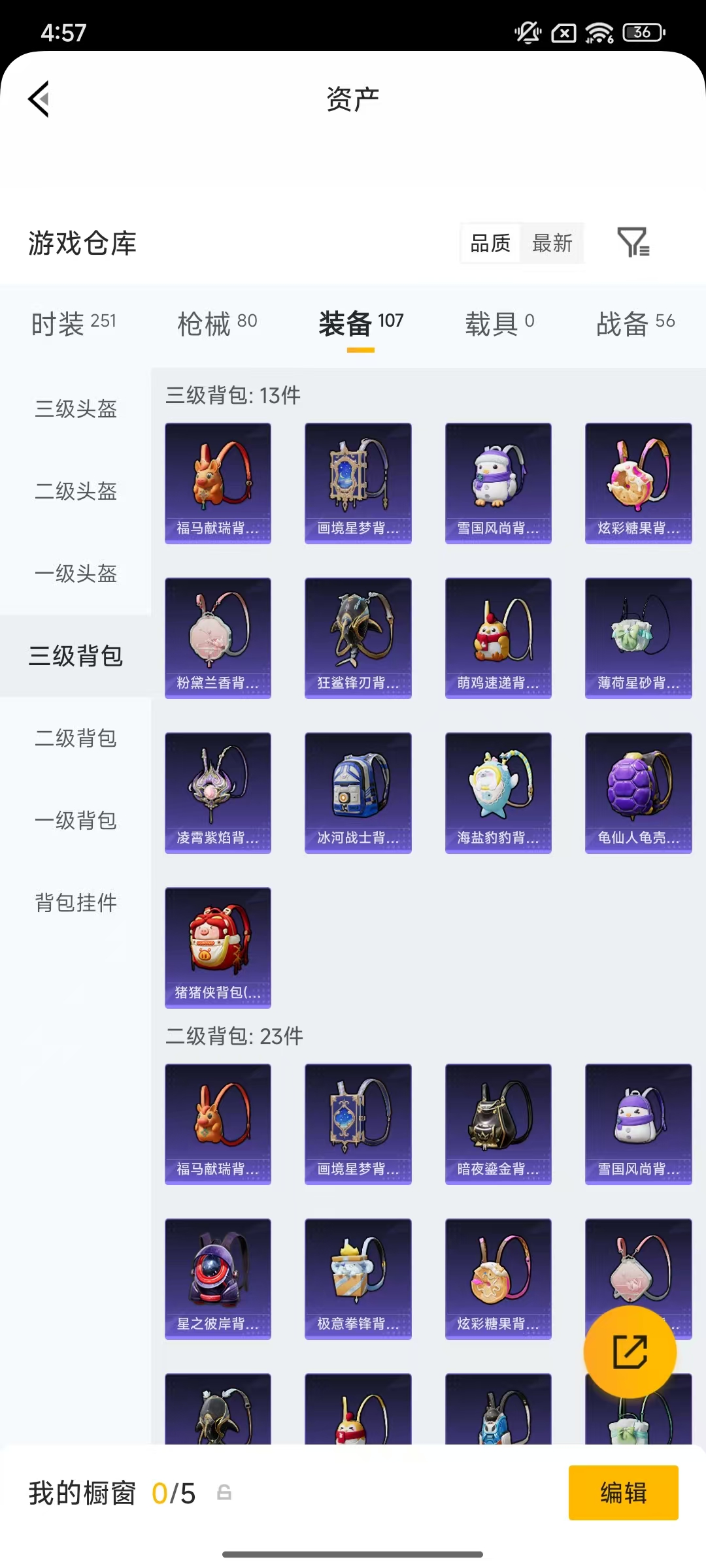
Task: Tap the 0/5 showcase progress indicator
Action: point(175,1492)
